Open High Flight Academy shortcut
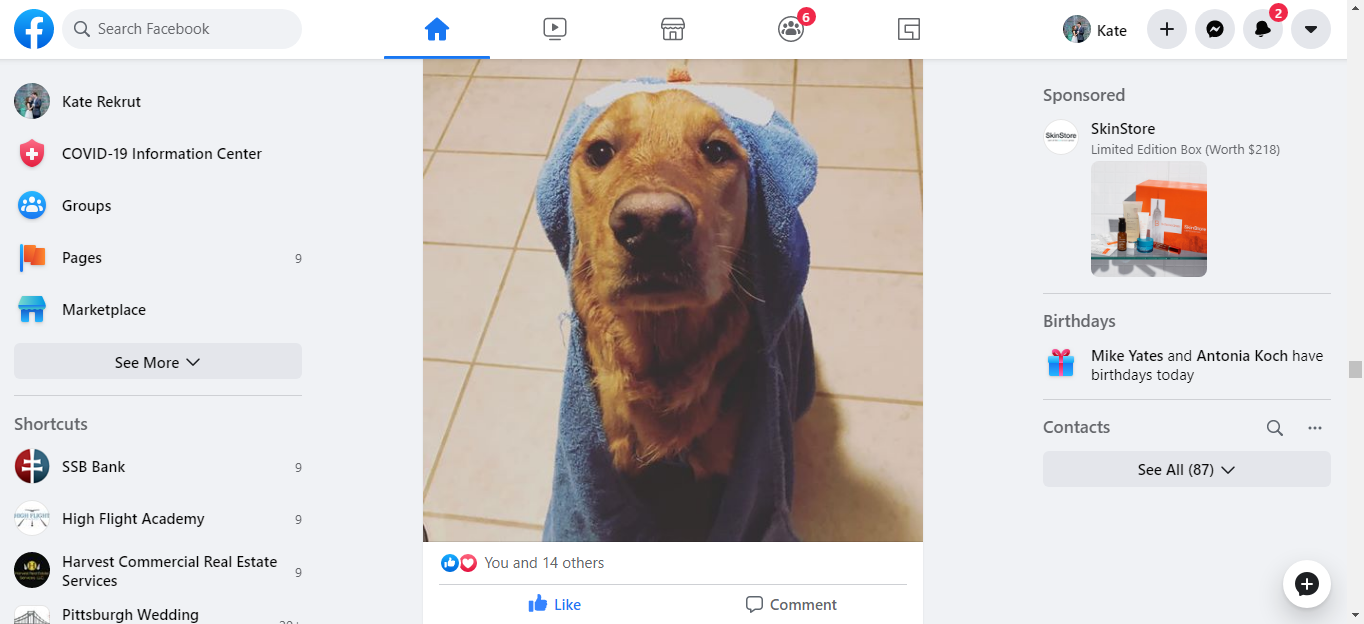1364x624 pixels. pyautogui.click(x=133, y=519)
